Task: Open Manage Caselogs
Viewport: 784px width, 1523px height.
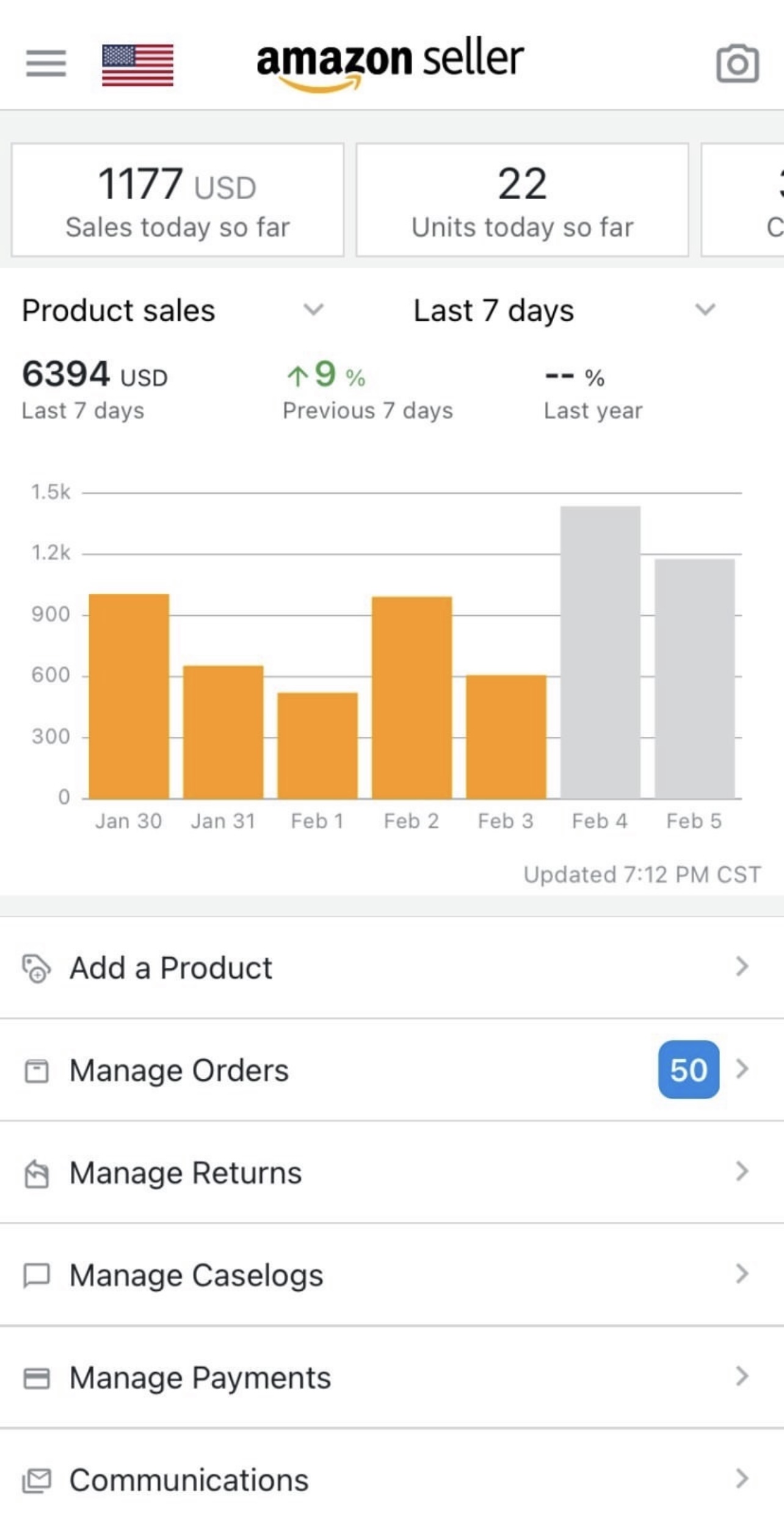Action: (x=392, y=1275)
